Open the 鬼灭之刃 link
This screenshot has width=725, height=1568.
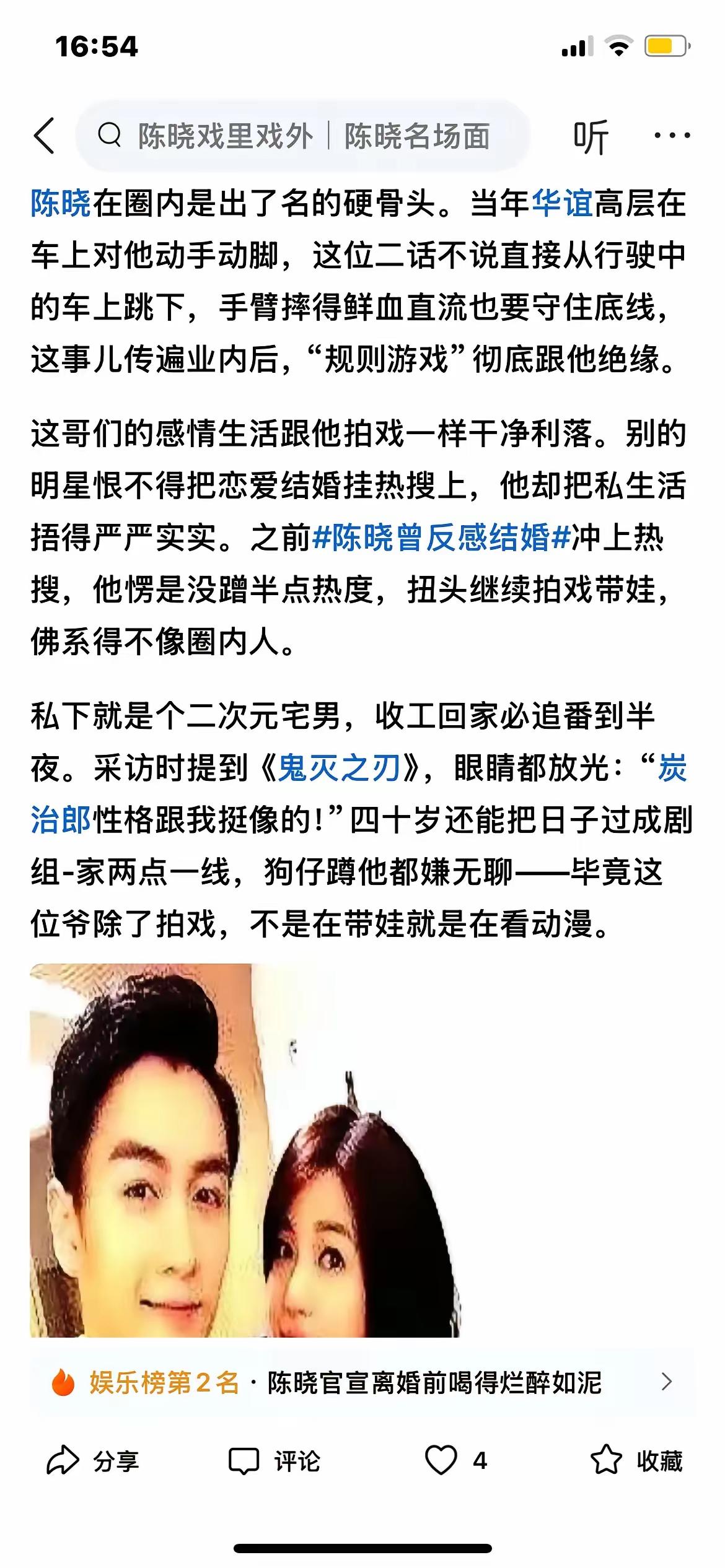(x=338, y=769)
